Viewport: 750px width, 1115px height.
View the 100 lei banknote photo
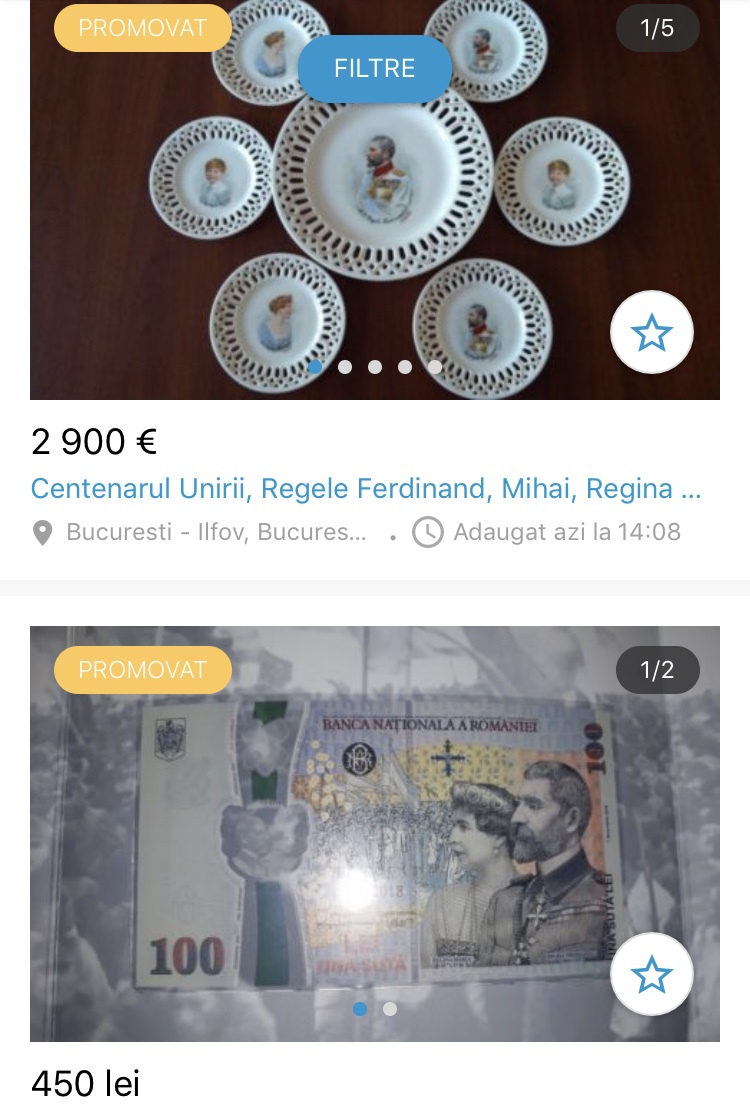(375, 832)
